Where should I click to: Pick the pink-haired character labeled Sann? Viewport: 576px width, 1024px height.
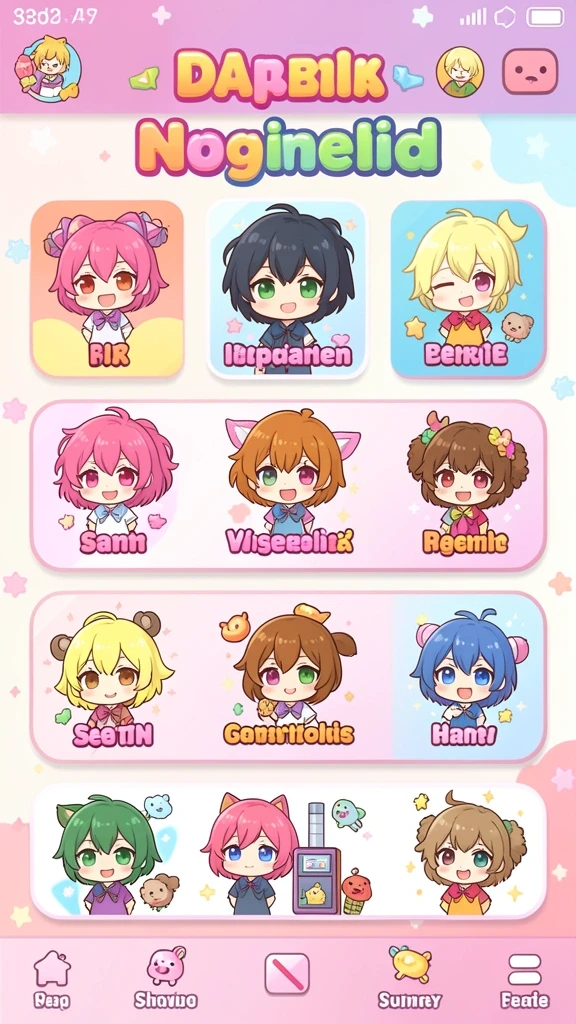pos(112,483)
